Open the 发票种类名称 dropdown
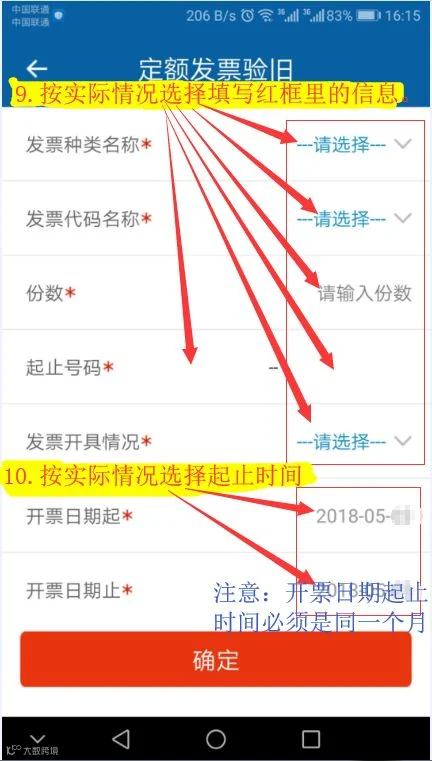Viewport: 432px width, 761px height. pyautogui.click(x=354, y=144)
